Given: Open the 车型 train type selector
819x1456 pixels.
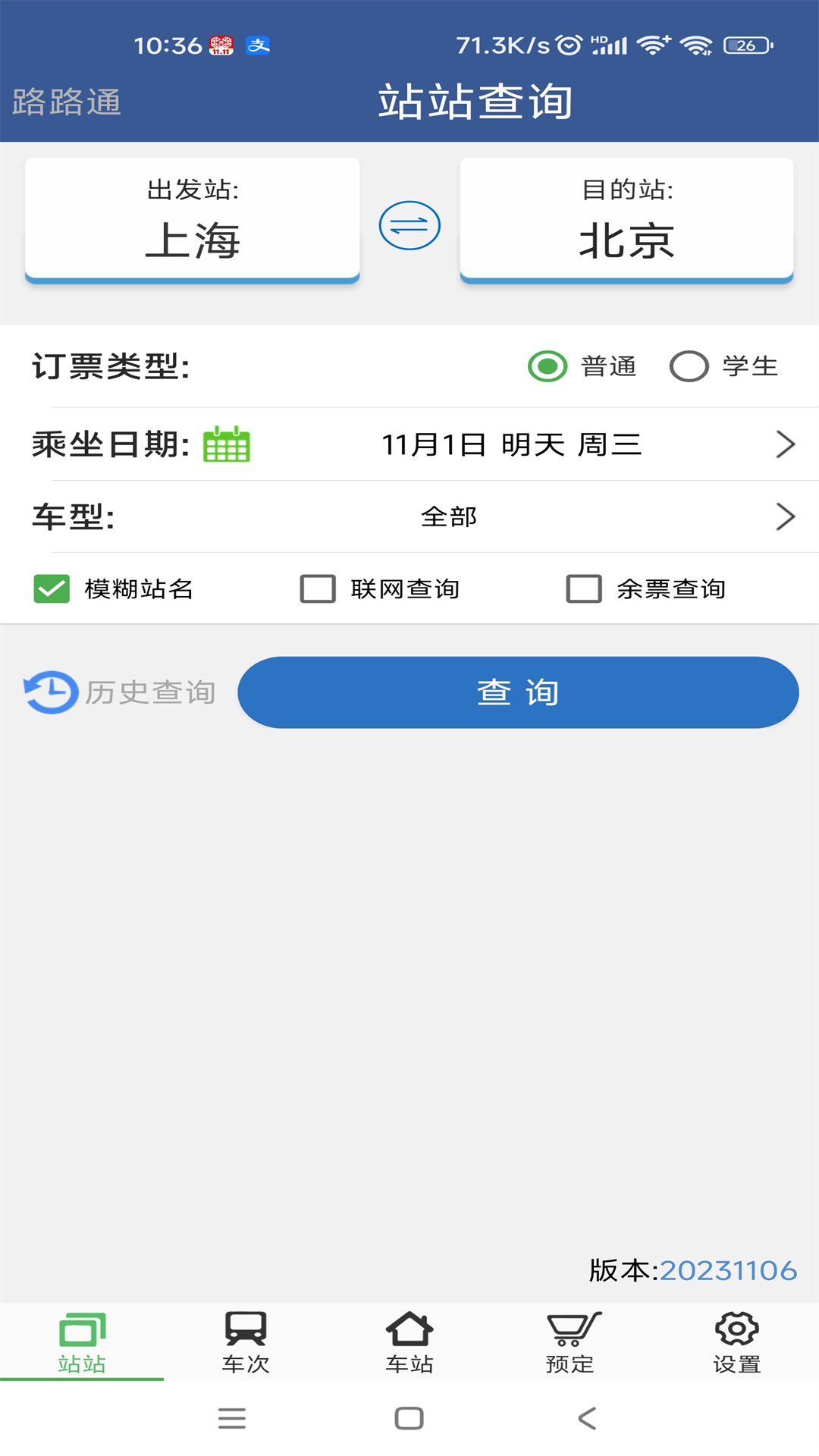Looking at the screenshot, I should (449, 517).
